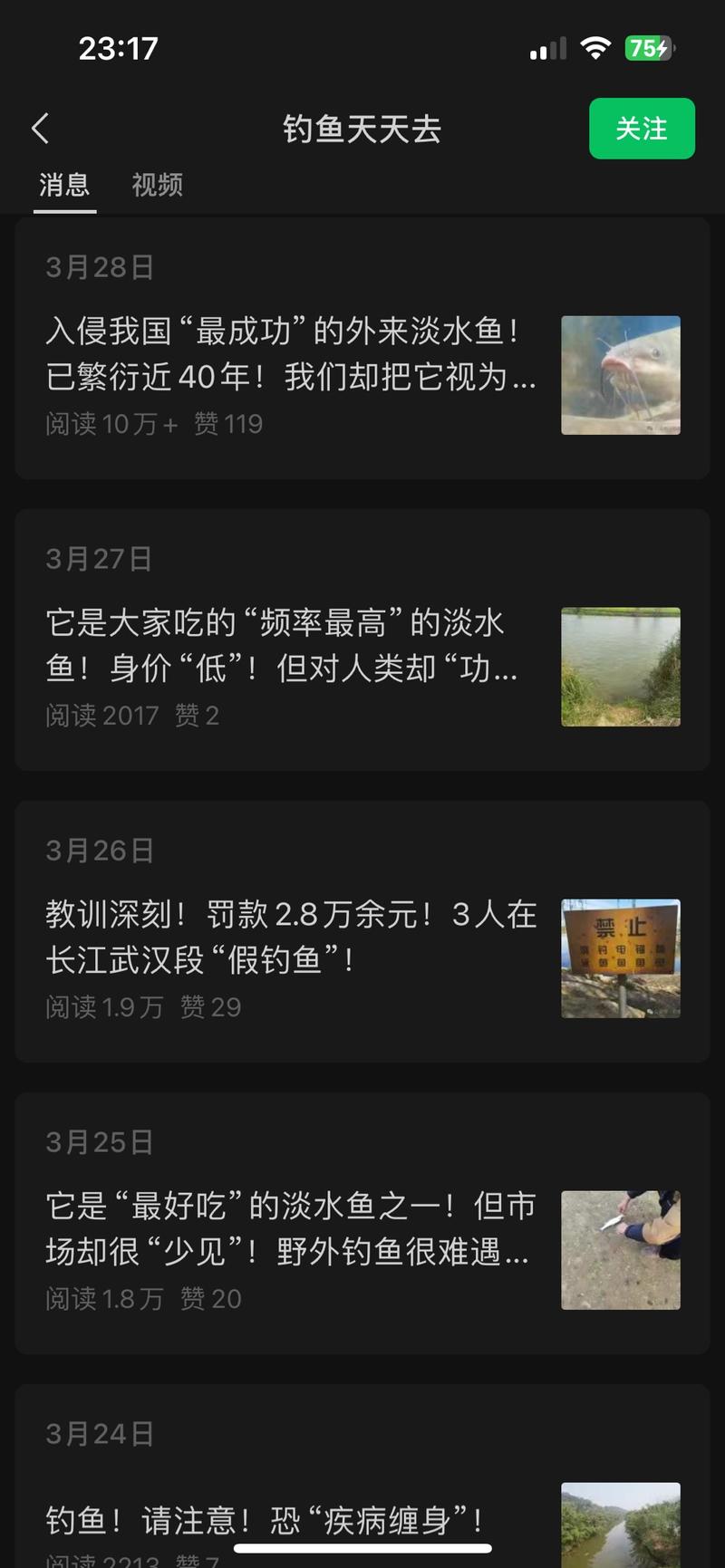Tap the yellow warning-sign thumbnail from March 26
This screenshot has height=1568, width=725.
coord(620,958)
